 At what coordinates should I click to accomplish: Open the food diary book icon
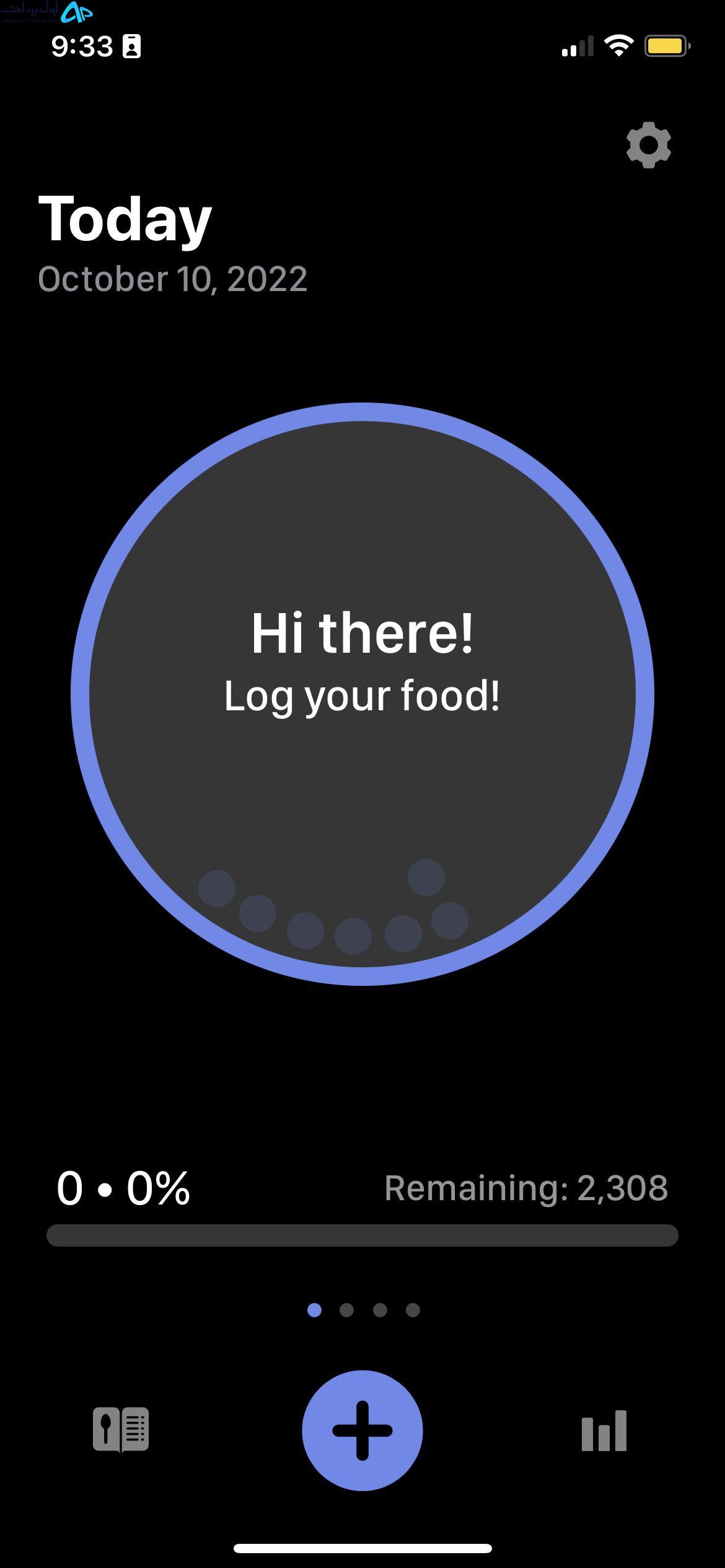121,1430
